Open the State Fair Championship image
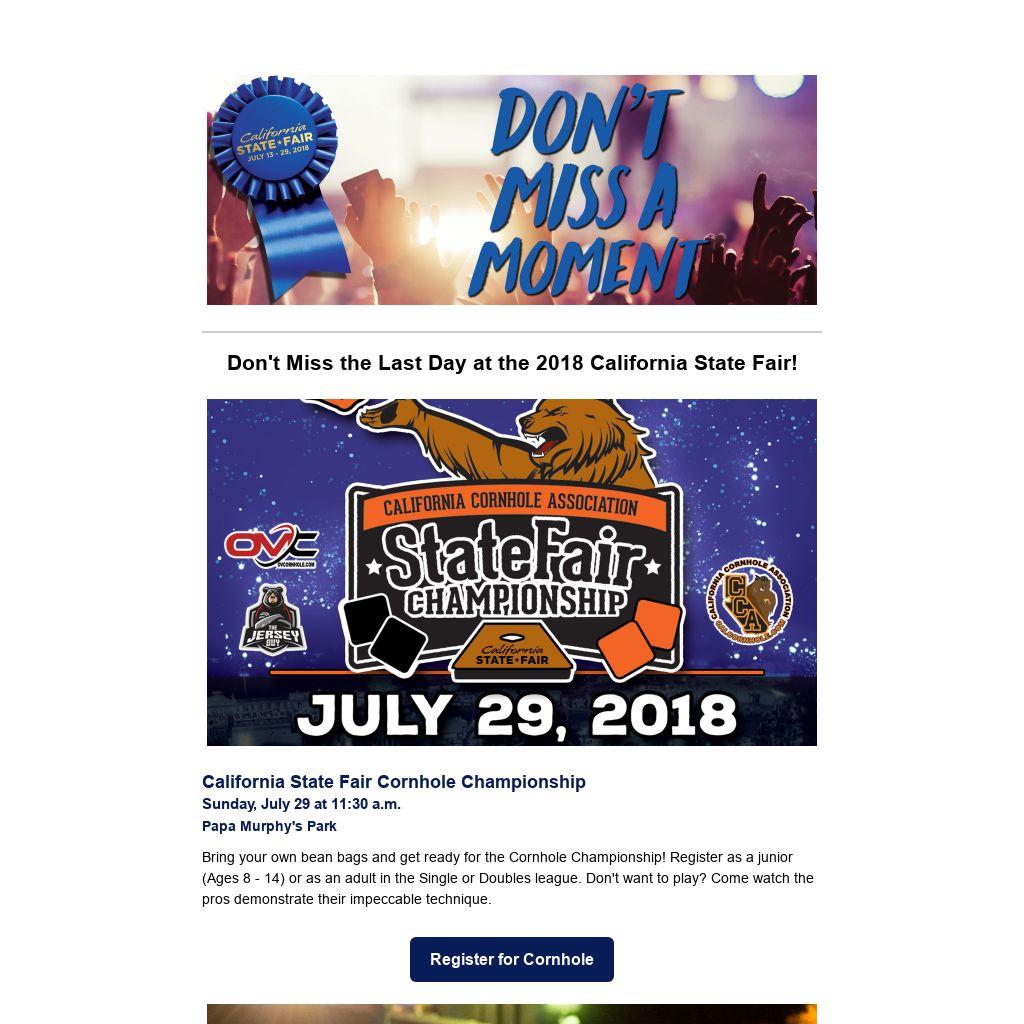The height and width of the screenshot is (1024, 1024). 511,572
